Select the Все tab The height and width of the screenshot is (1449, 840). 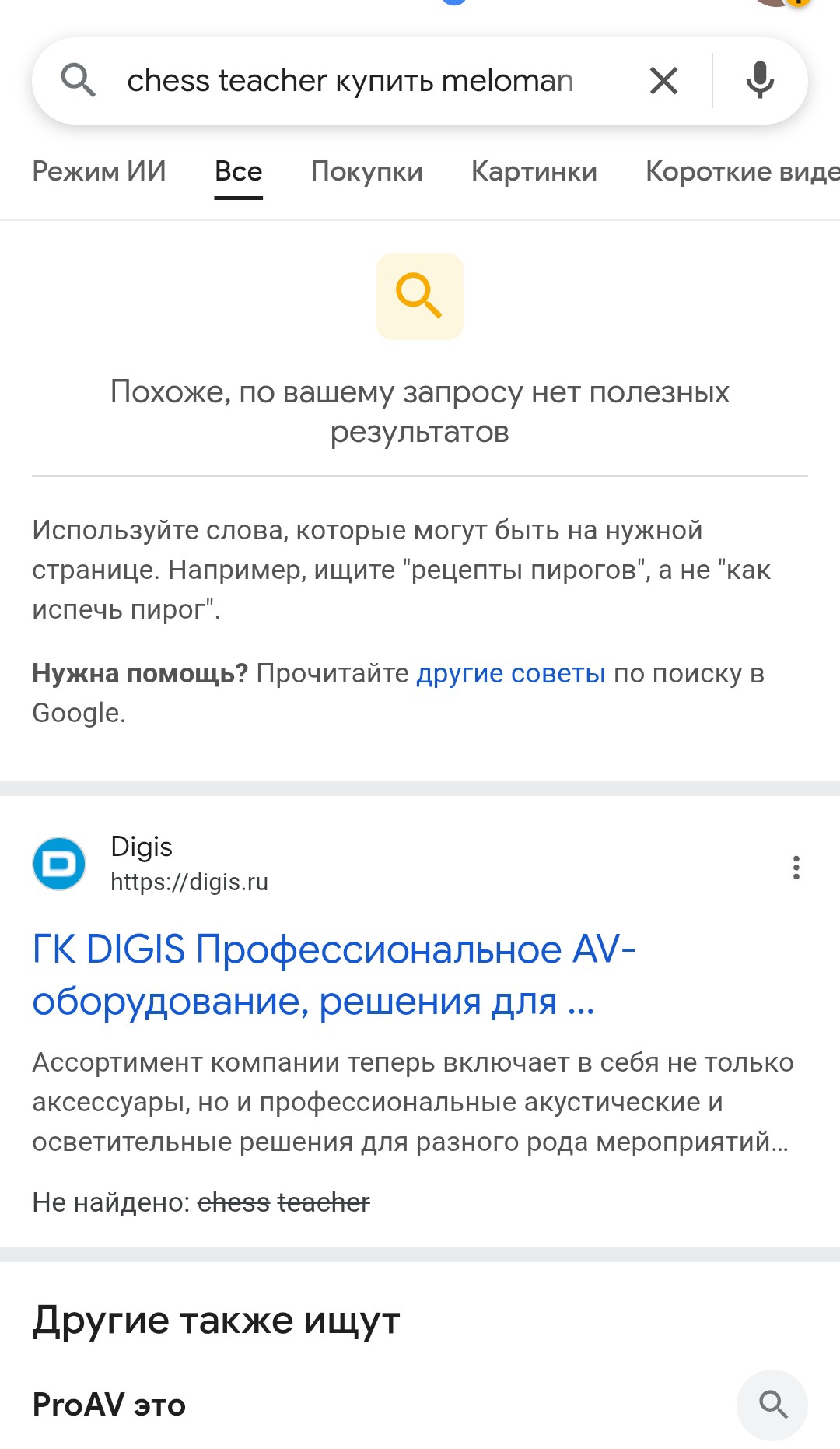(x=238, y=171)
